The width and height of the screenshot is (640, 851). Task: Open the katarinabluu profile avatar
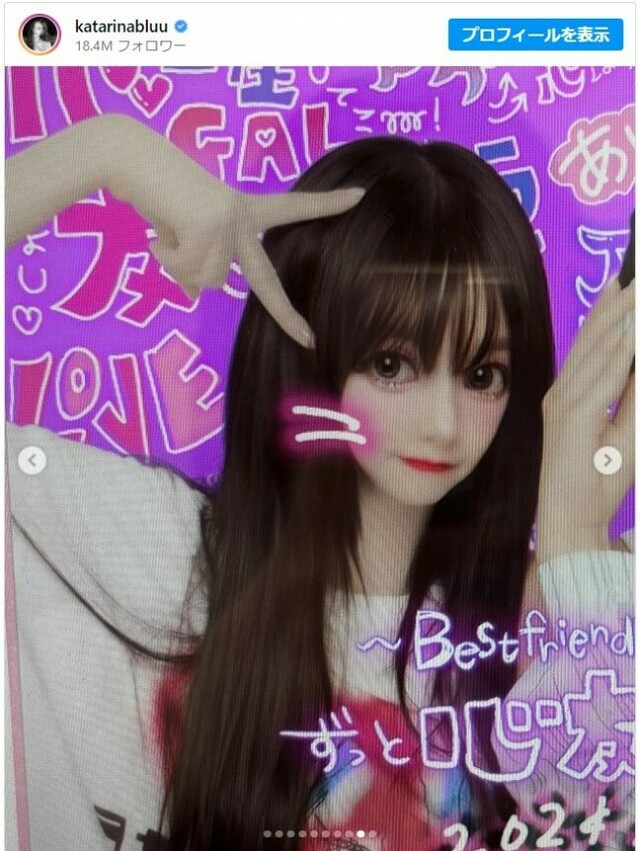pos(40,34)
